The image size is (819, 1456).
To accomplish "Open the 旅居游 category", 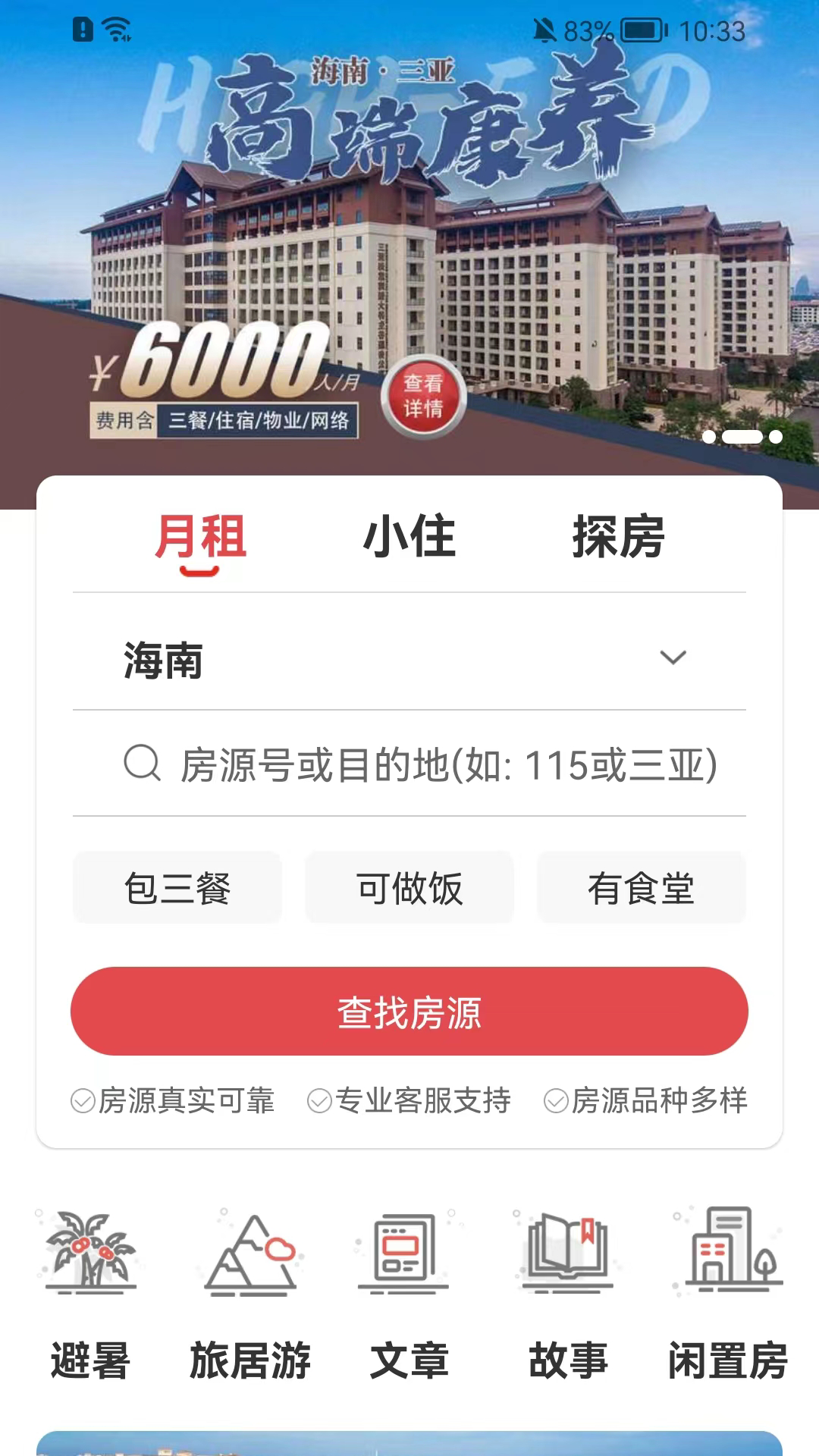I will click(250, 1293).
